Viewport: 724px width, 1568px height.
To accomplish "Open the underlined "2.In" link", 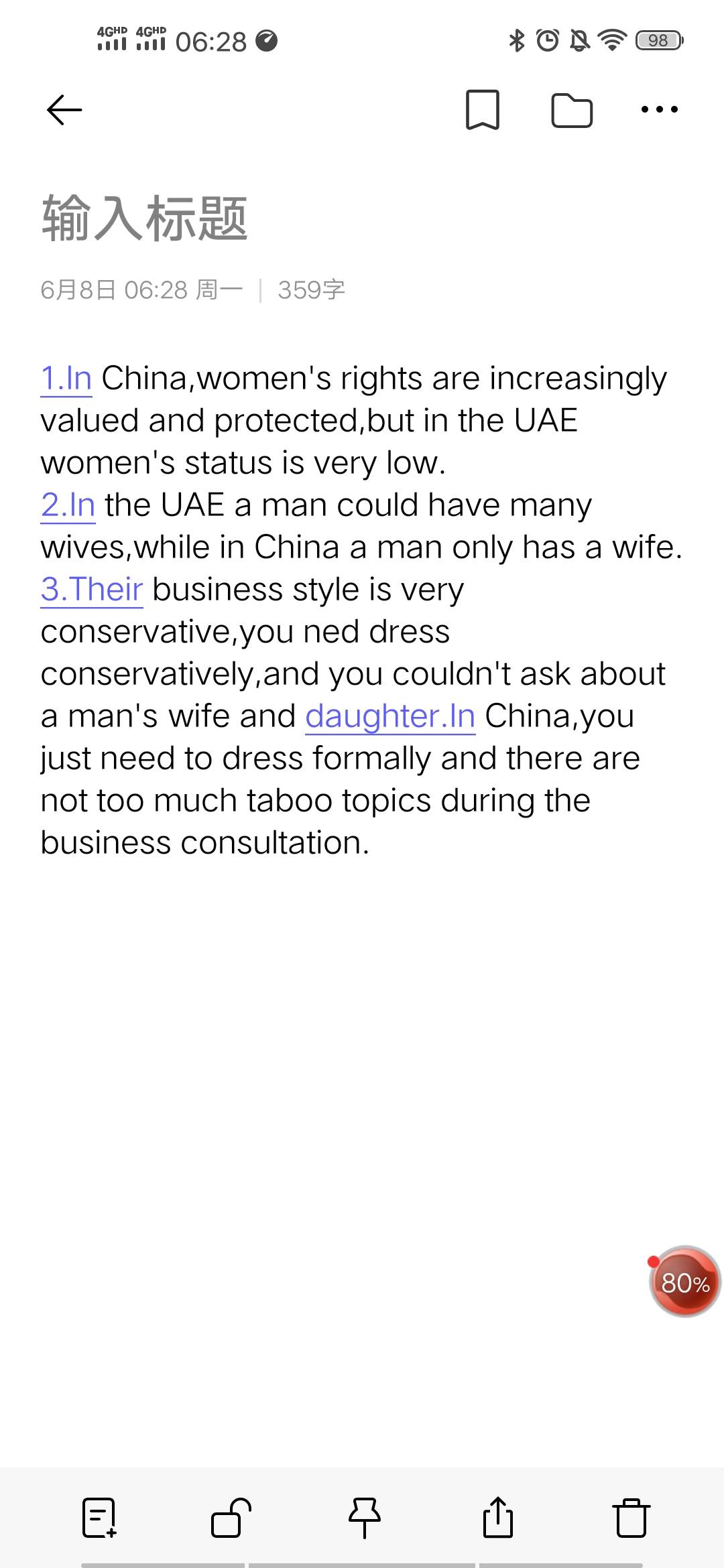I will tap(68, 505).
